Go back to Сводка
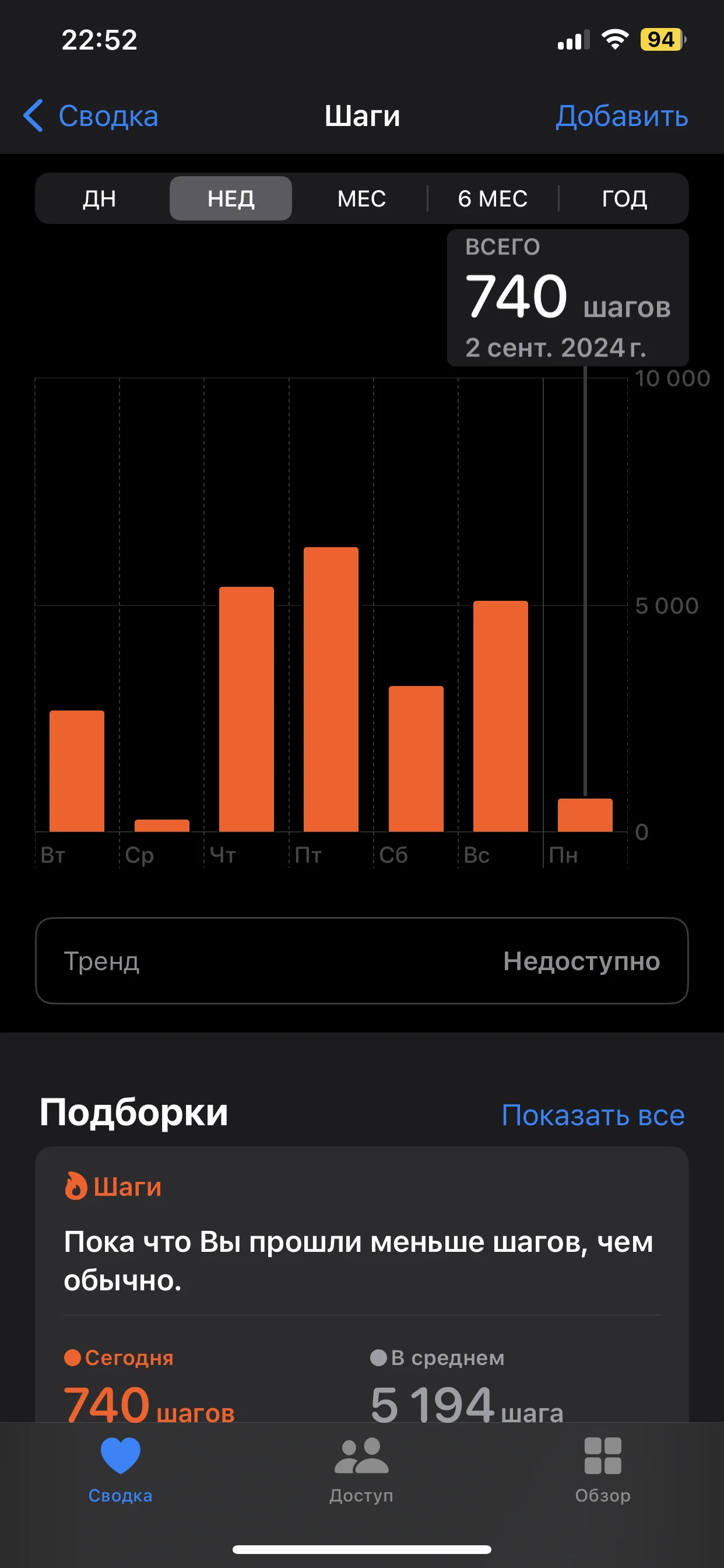Screen dimensions: 724x1568 92,116
